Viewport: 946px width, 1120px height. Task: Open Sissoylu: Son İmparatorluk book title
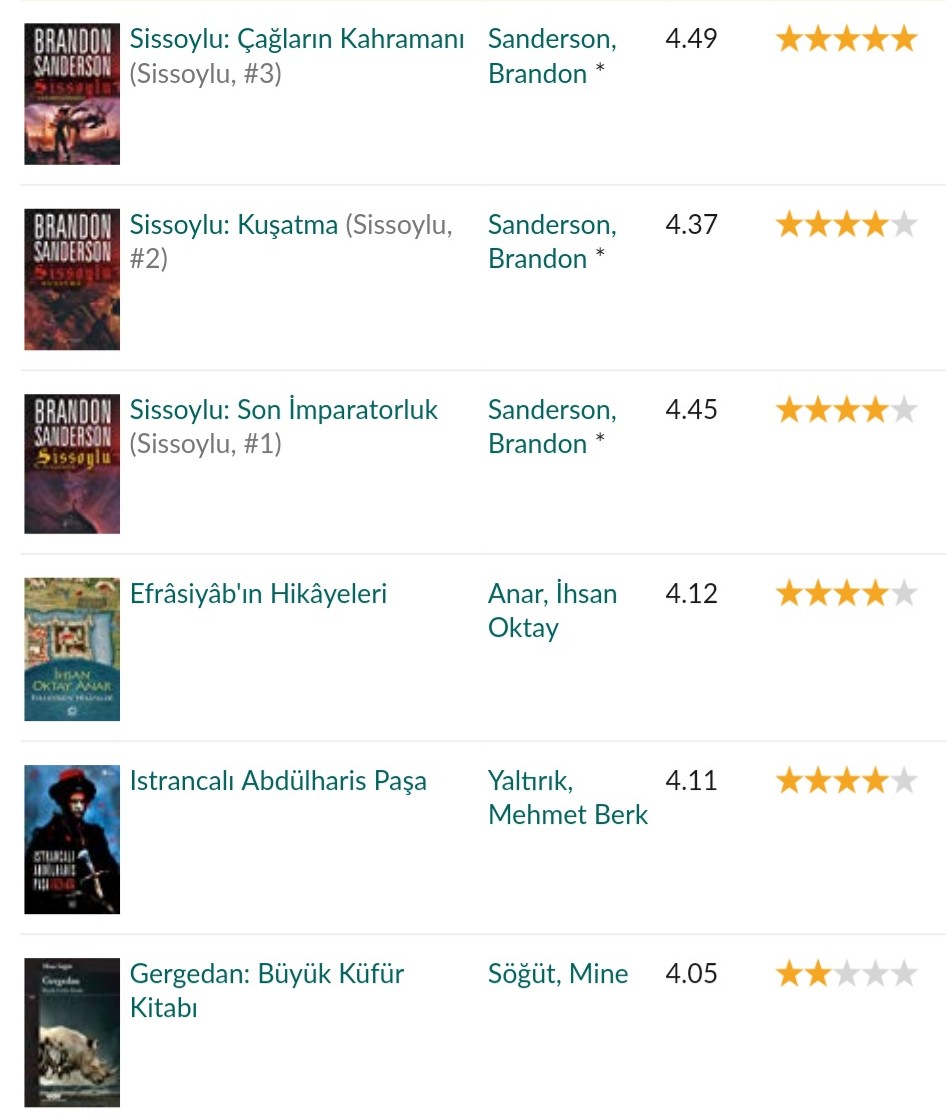tap(284, 410)
